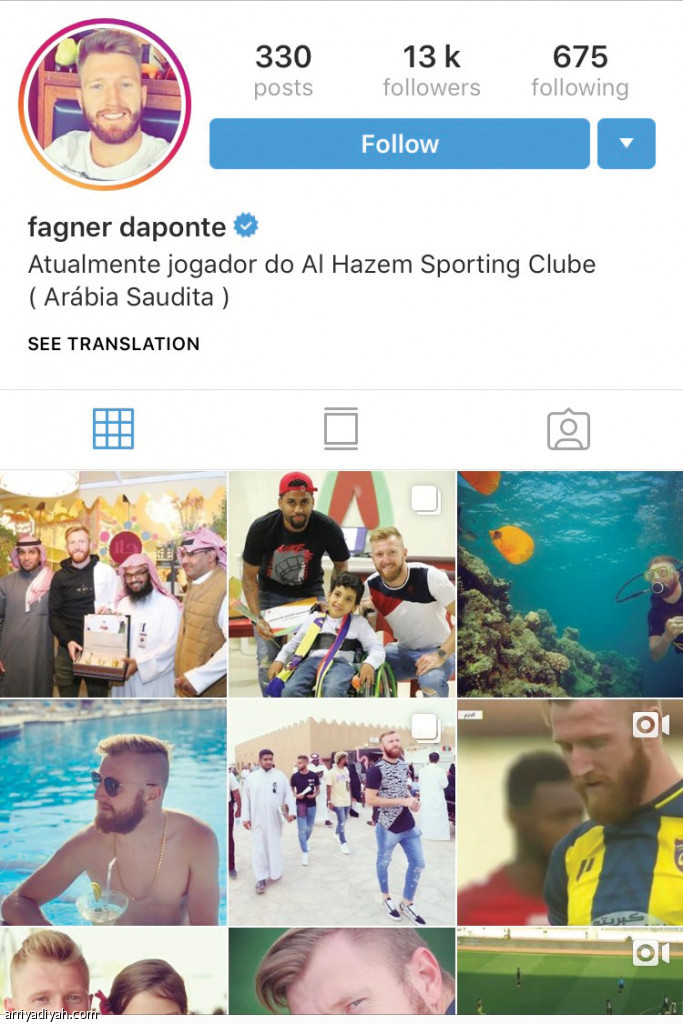Screen dimensions: 683x1024
Task: Follow fagner daponte
Action: tap(399, 144)
